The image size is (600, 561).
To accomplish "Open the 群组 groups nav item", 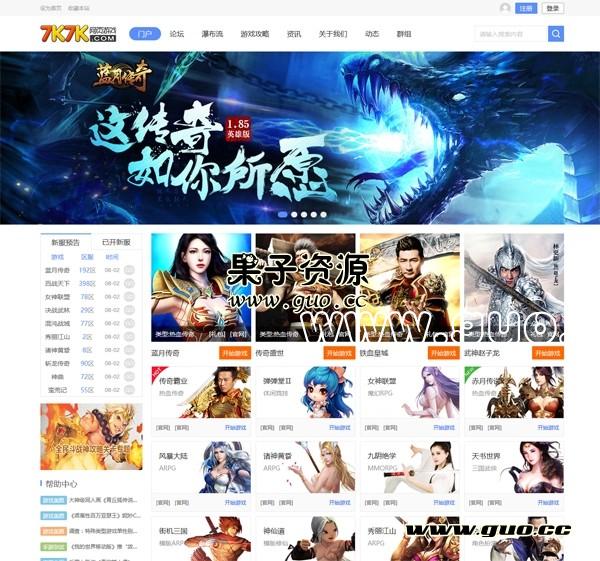I will tap(404, 33).
